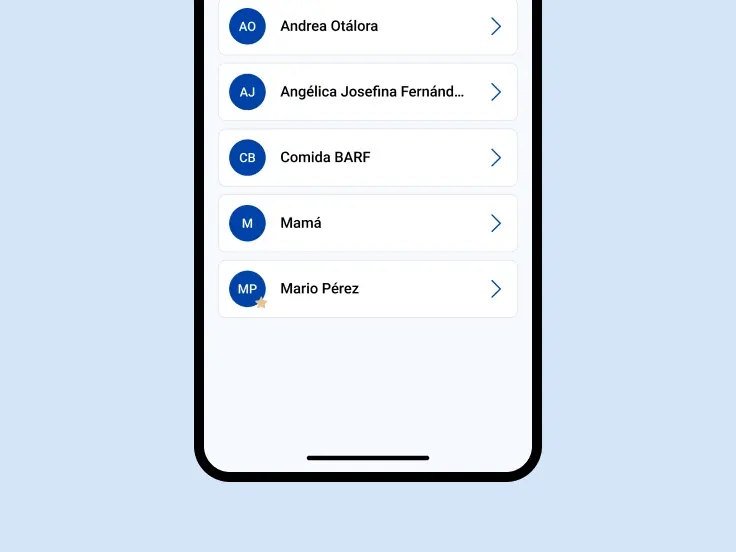
Task: Select Angélica Josefina Fernández from the list
Action: 367,92
